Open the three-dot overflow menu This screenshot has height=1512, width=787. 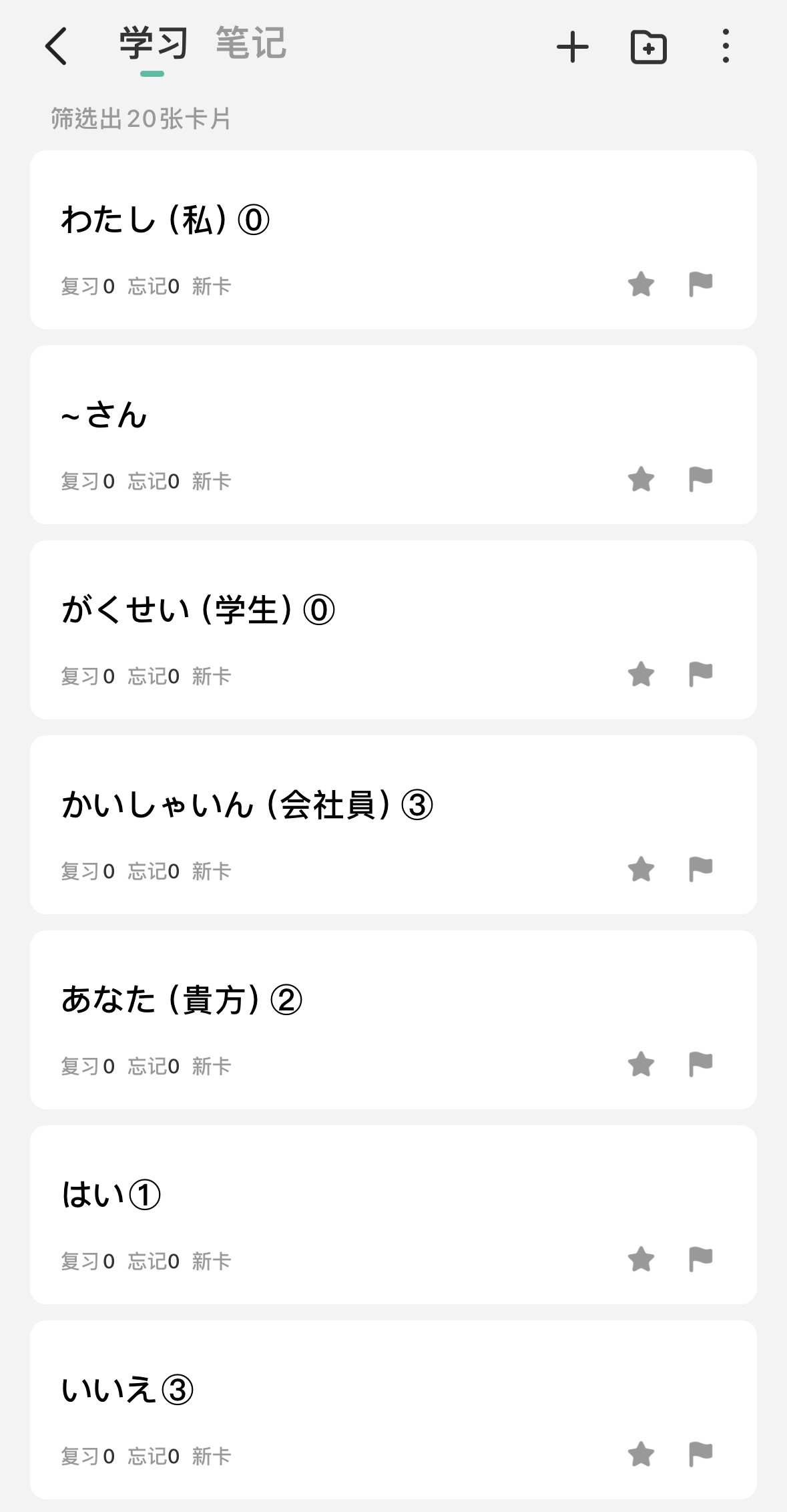(726, 47)
